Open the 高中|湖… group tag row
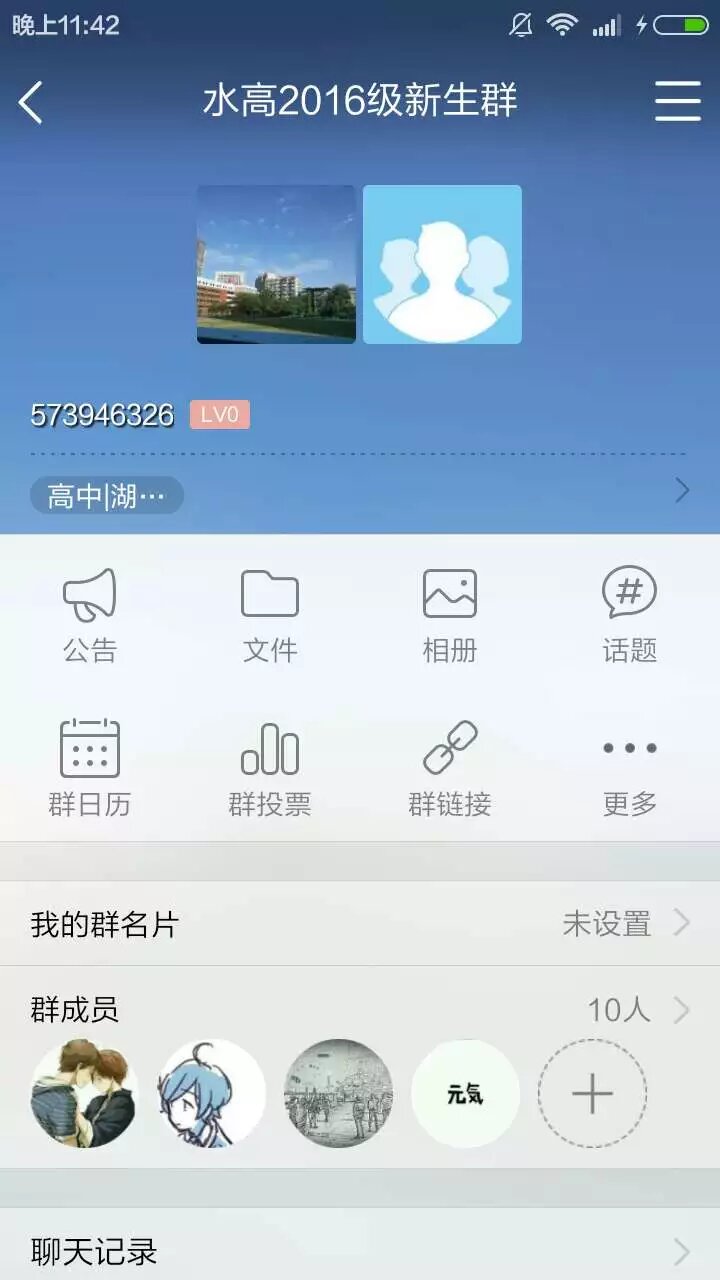This screenshot has width=720, height=1280. pos(360,494)
